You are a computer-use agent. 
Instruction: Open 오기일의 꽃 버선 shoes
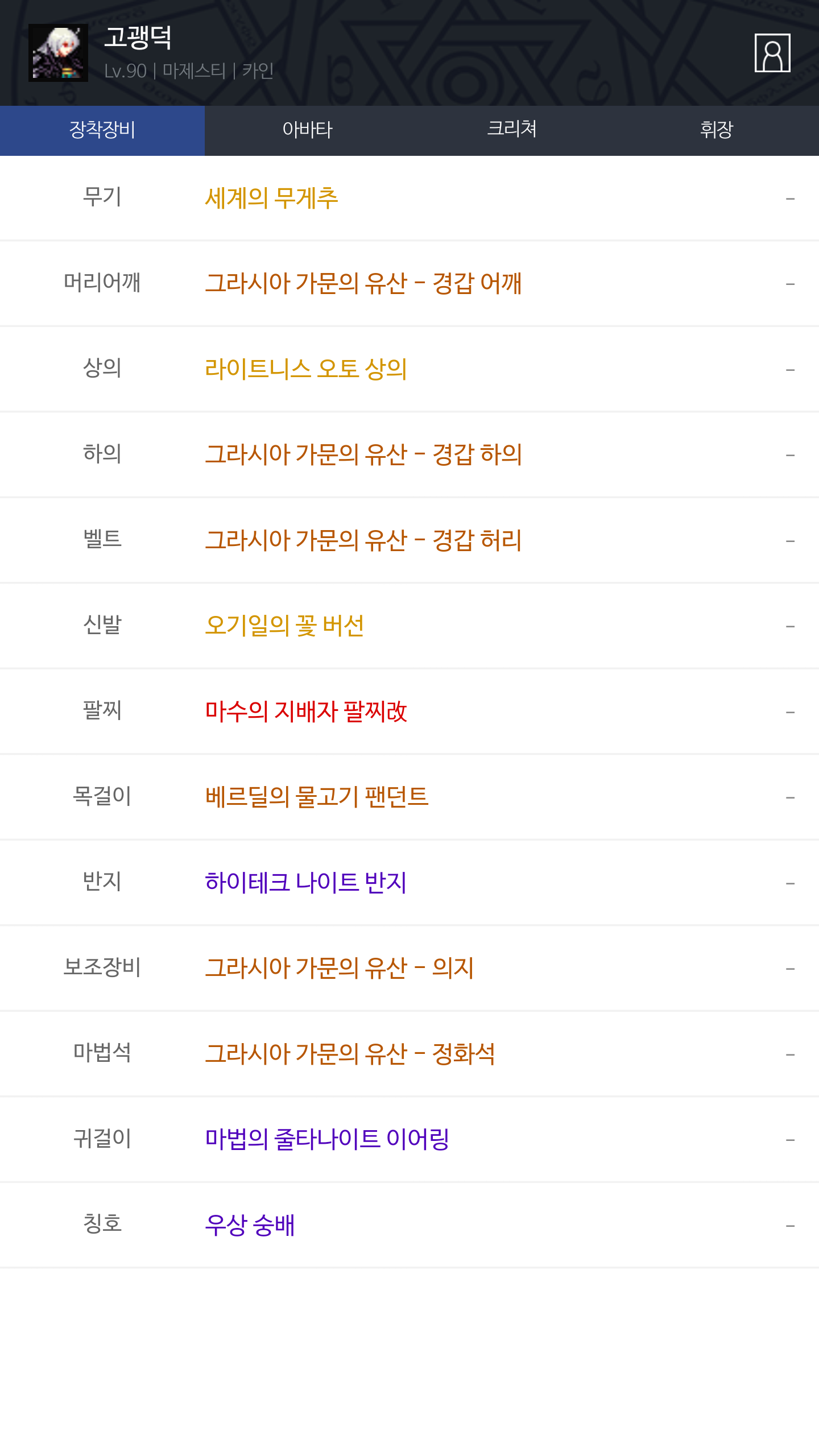coord(409,626)
